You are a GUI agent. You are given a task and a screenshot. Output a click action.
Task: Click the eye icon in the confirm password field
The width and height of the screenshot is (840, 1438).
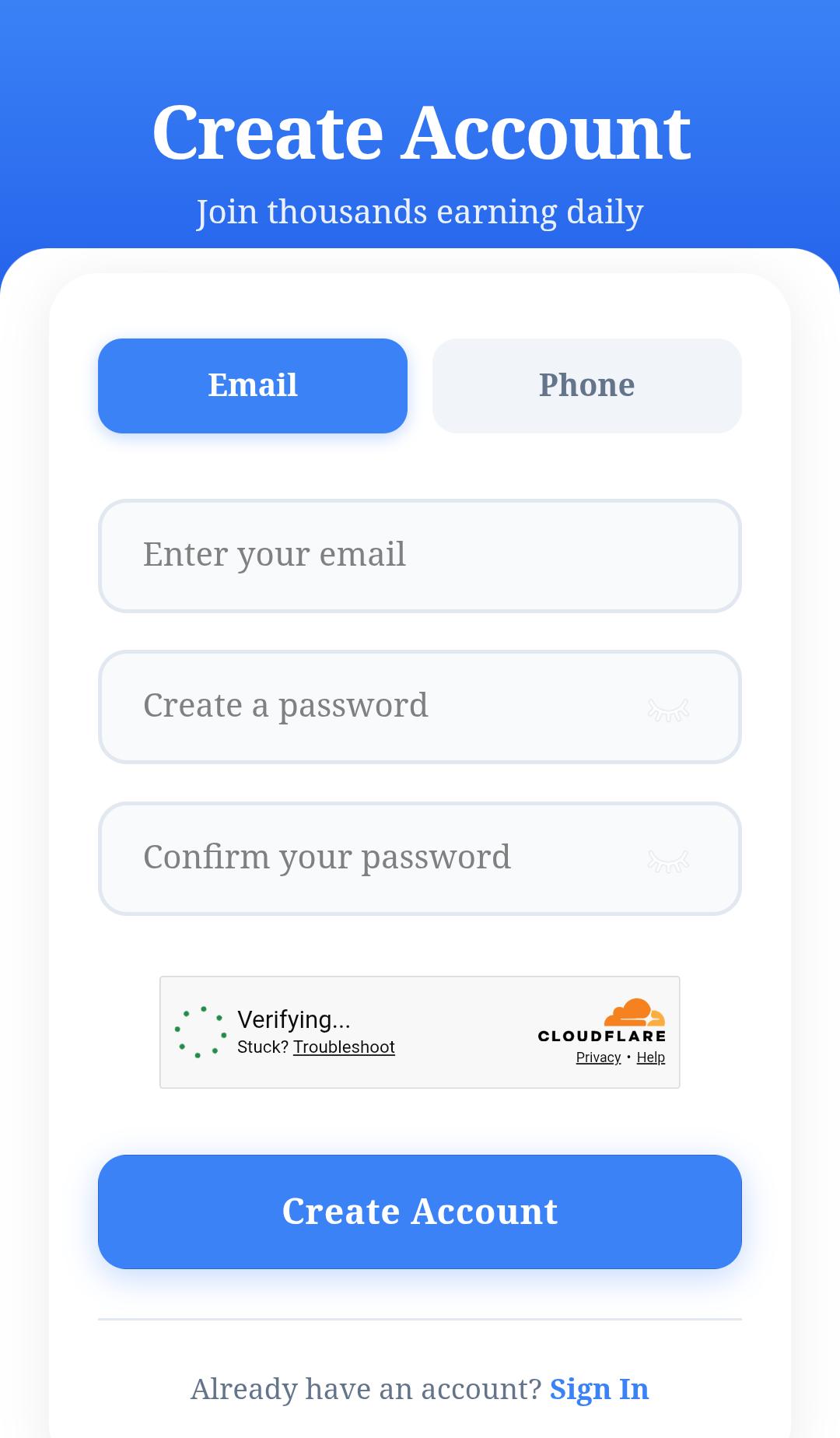pos(667,858)
